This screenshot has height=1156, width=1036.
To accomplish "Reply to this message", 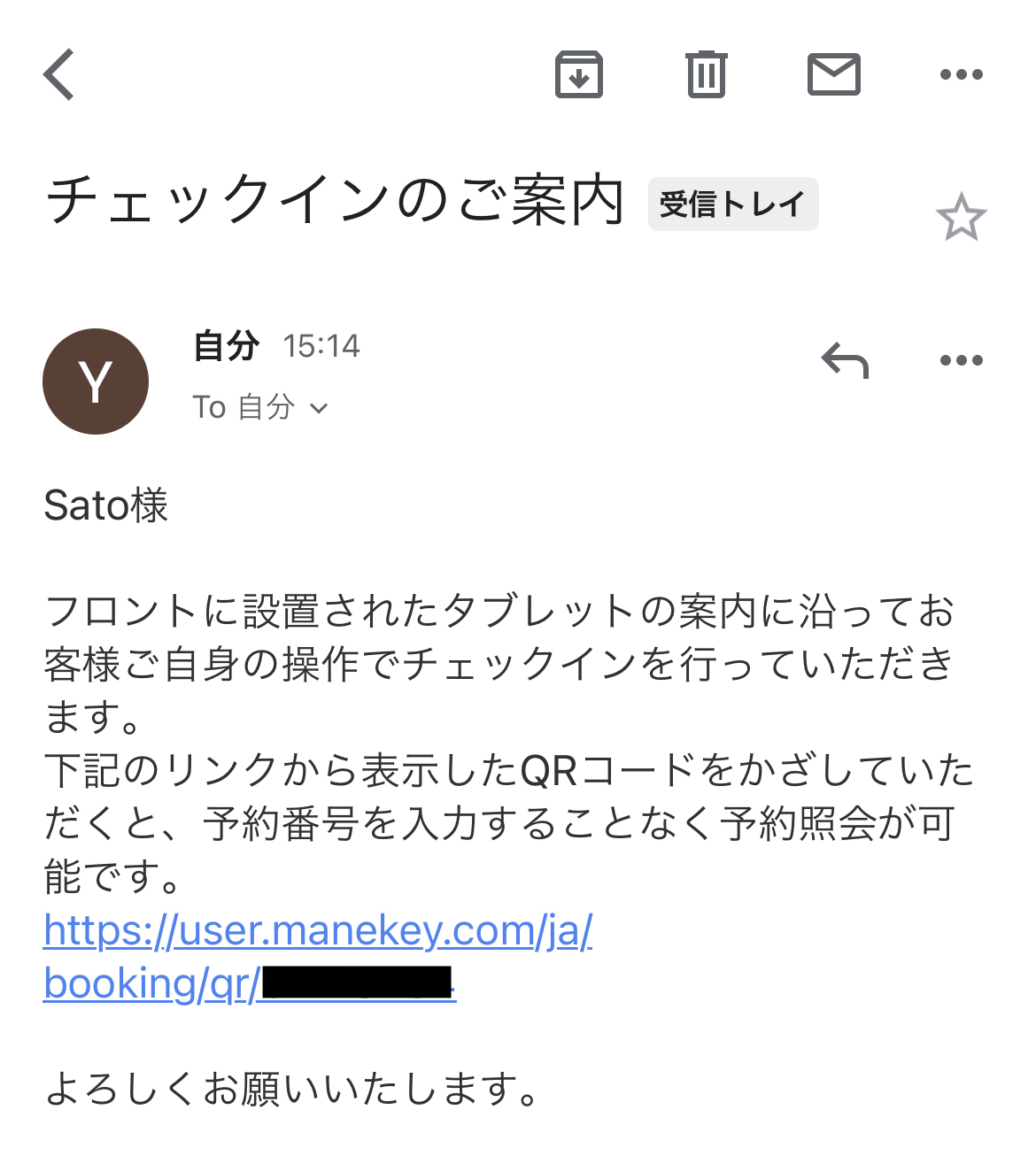I will [845, 360].
